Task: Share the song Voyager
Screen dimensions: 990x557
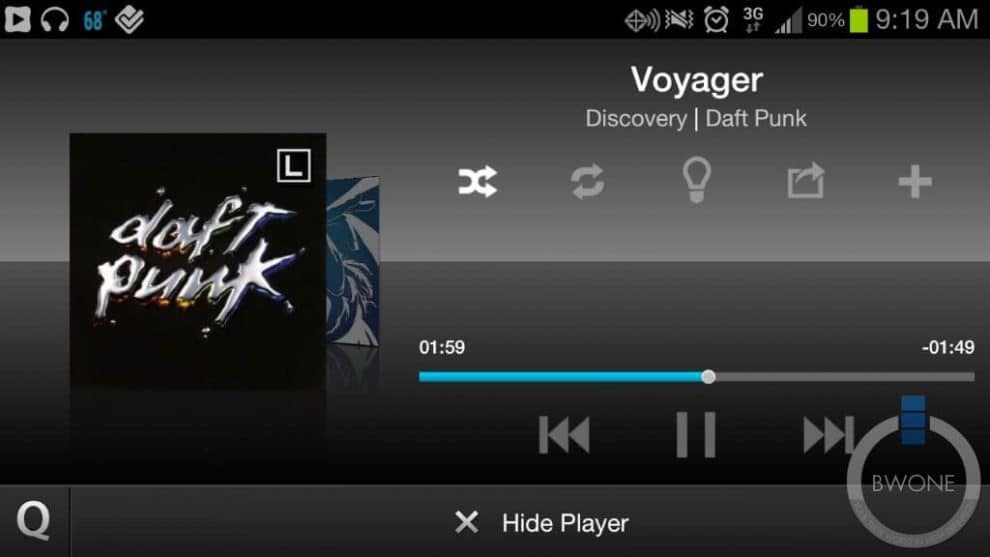Action: (805, 181)
